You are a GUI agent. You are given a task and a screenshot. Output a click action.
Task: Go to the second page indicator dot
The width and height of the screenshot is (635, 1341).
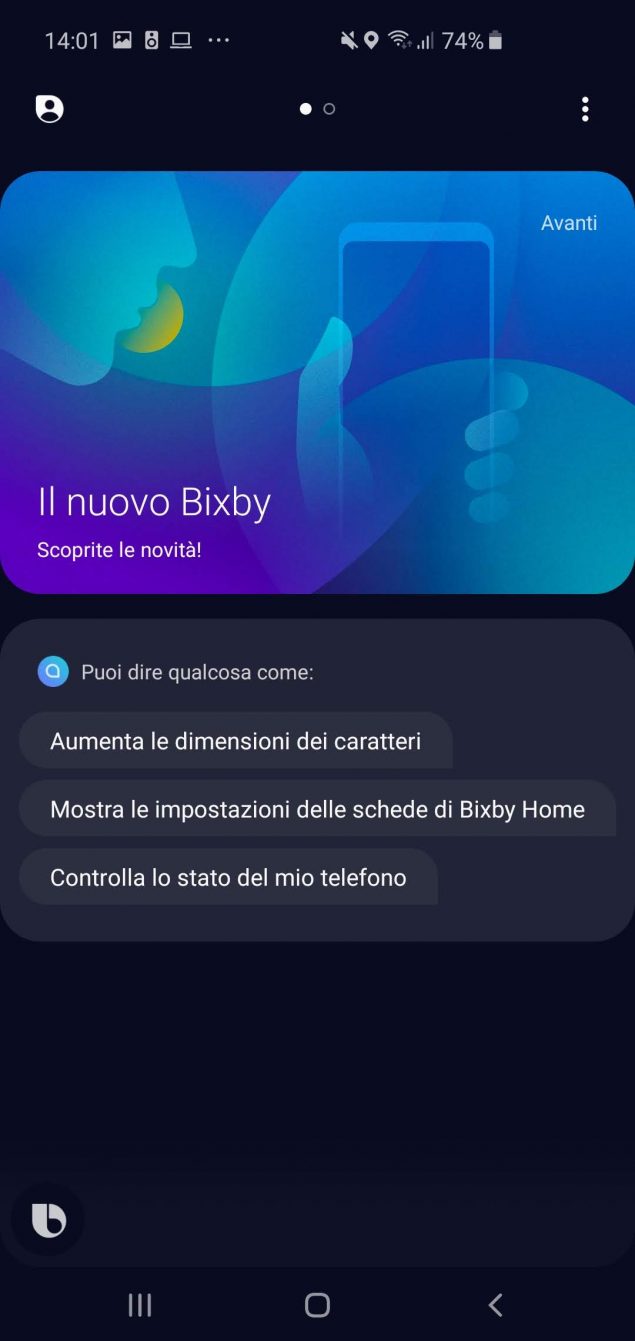point(329,109)
